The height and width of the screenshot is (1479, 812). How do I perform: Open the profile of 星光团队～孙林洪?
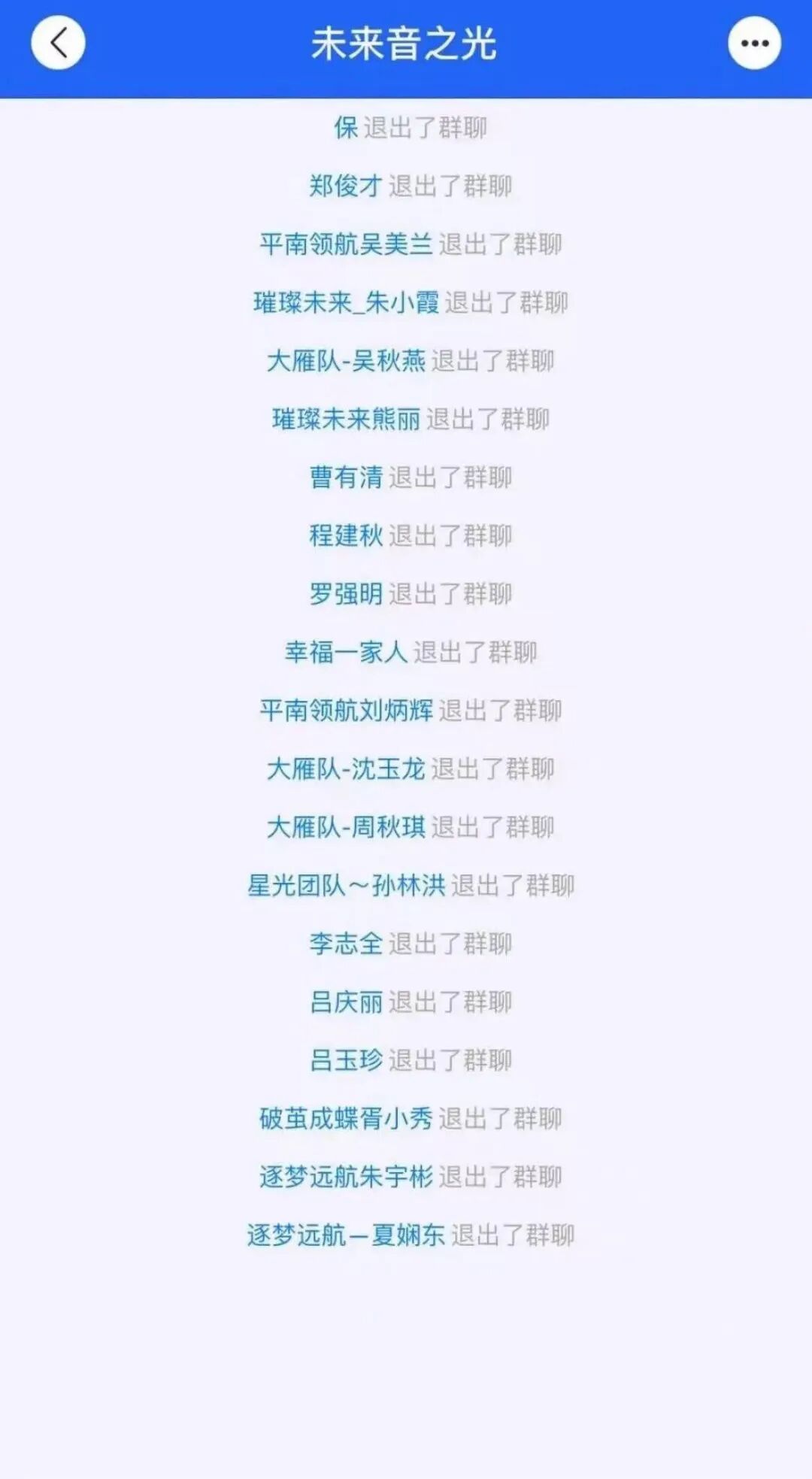point(346,886)
